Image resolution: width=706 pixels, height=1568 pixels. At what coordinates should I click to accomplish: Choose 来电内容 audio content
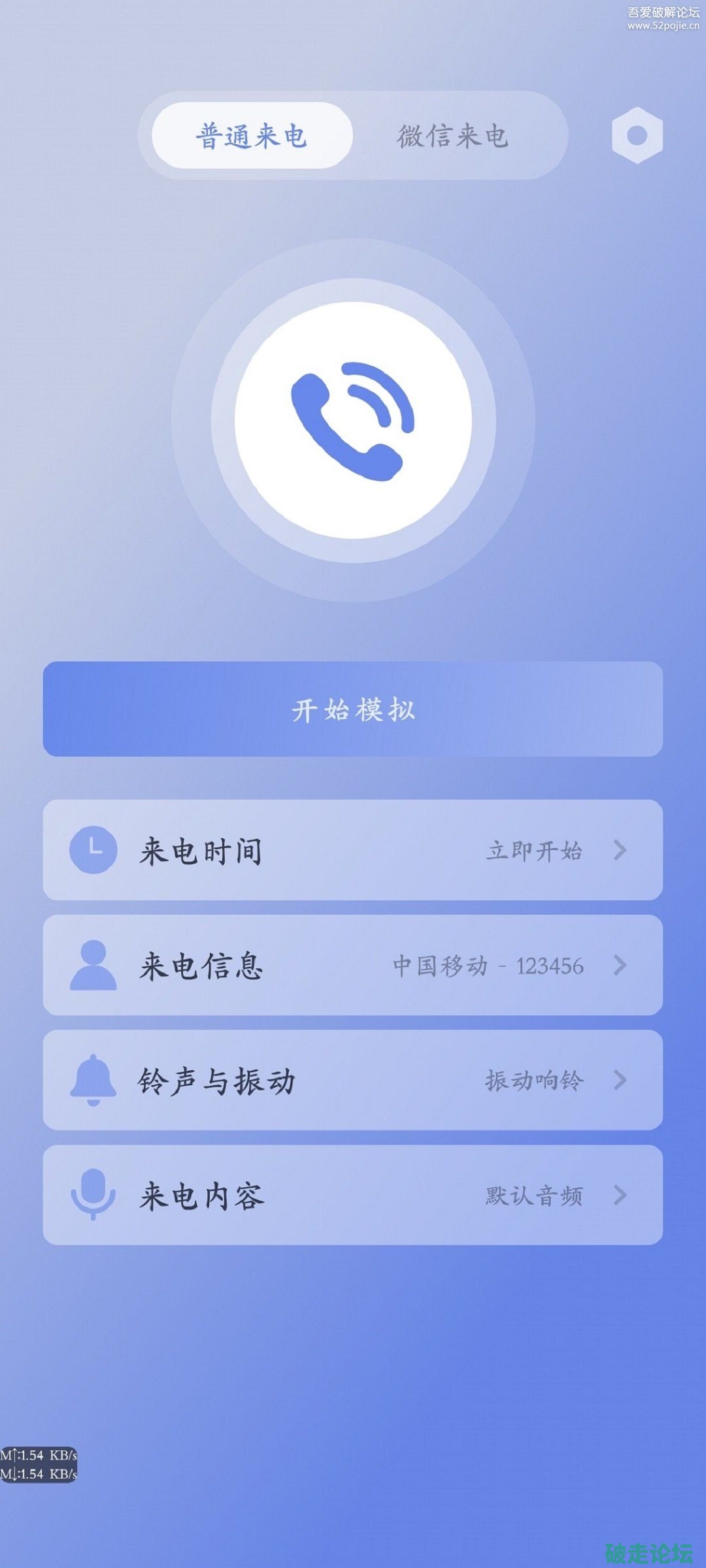pyautogui.click(x=353, y=1195)
